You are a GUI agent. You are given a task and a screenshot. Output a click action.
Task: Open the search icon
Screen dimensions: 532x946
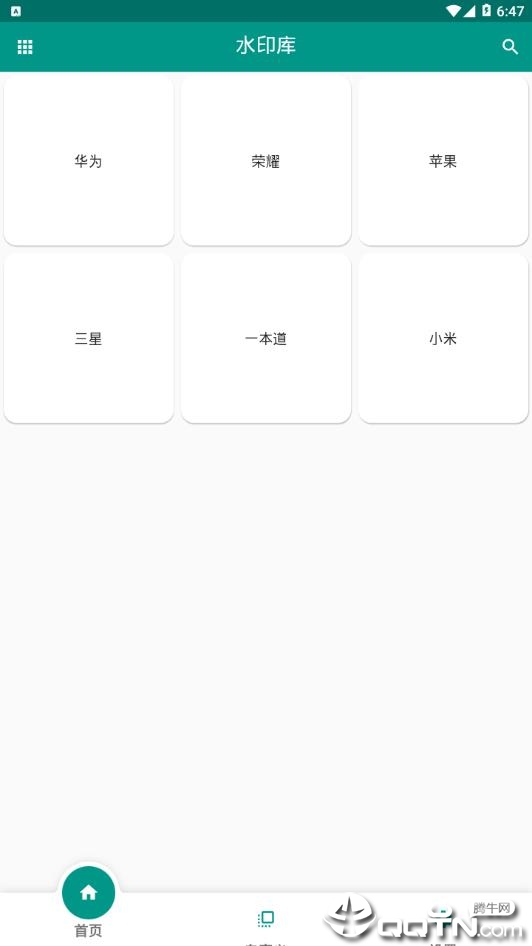coord(510,47)
